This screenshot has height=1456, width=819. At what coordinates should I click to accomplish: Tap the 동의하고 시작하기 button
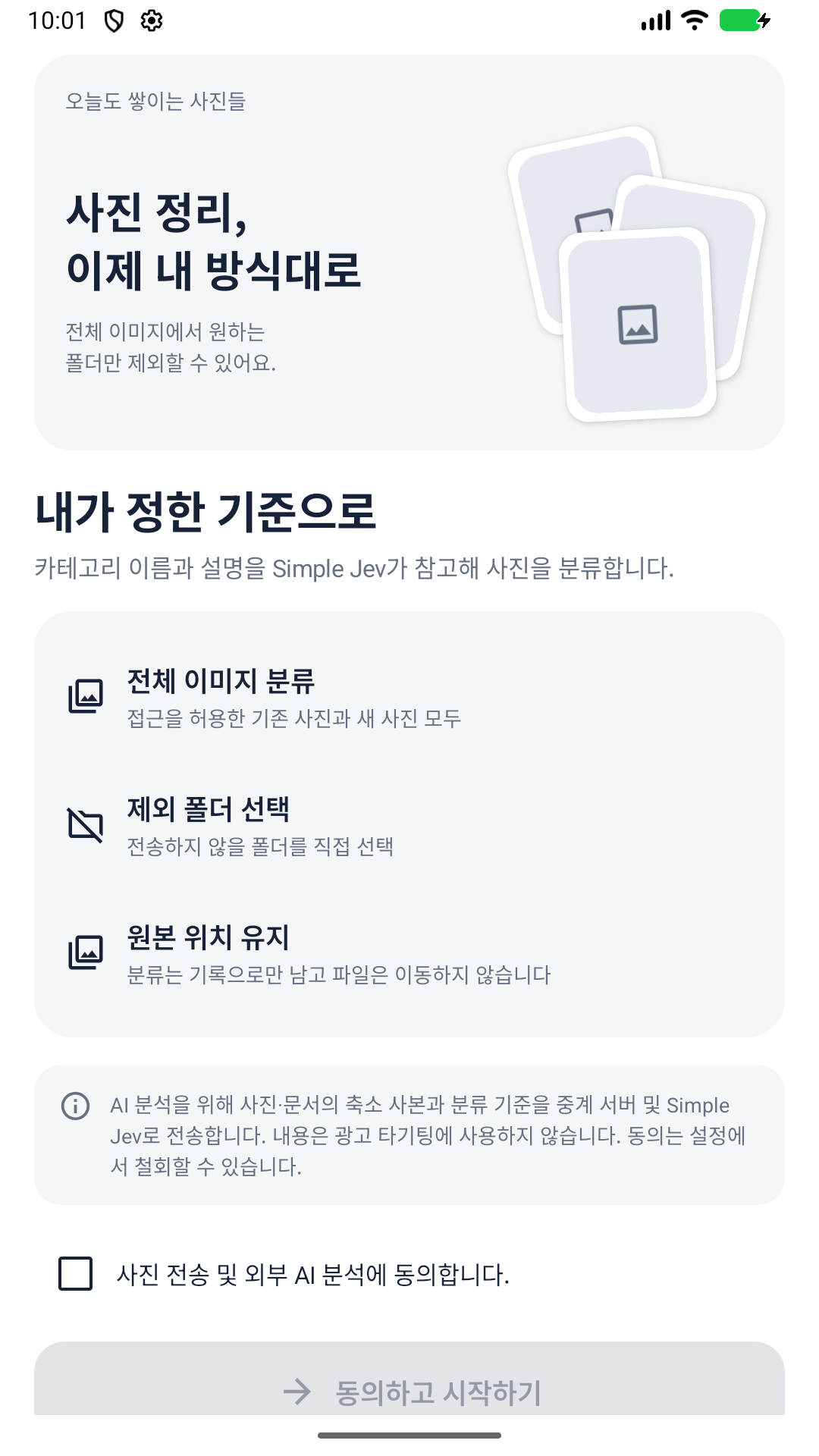coord(409,1379)
